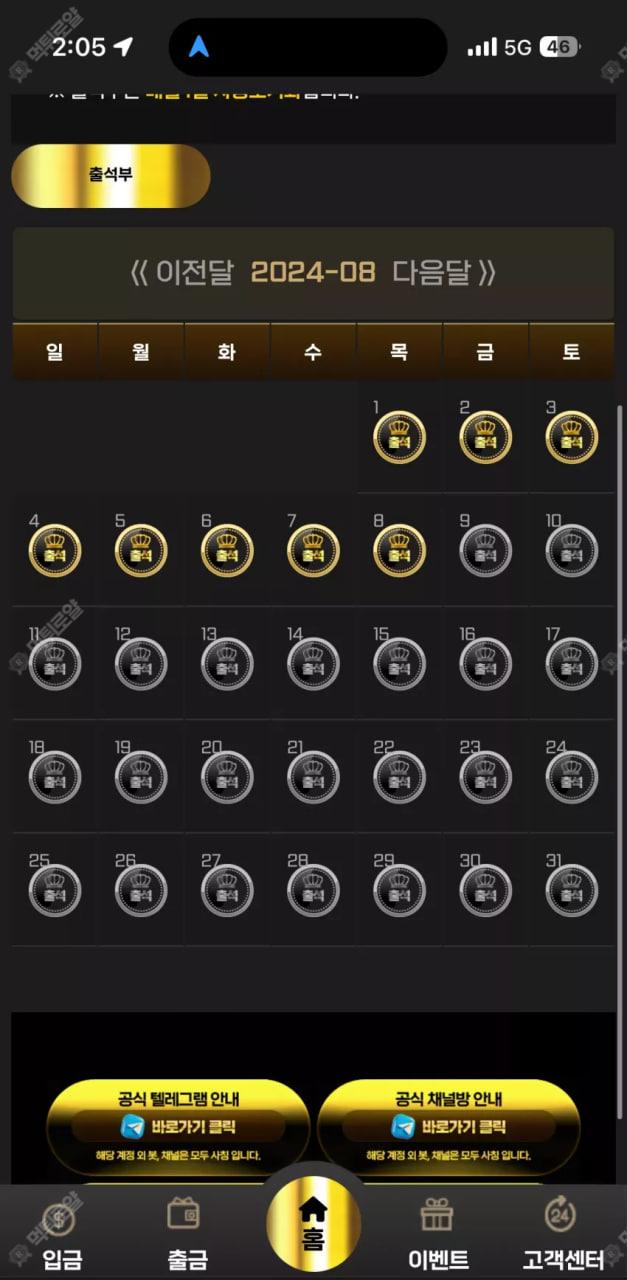
Task: Go to the 홈 tab
Action: point(313,1224)
